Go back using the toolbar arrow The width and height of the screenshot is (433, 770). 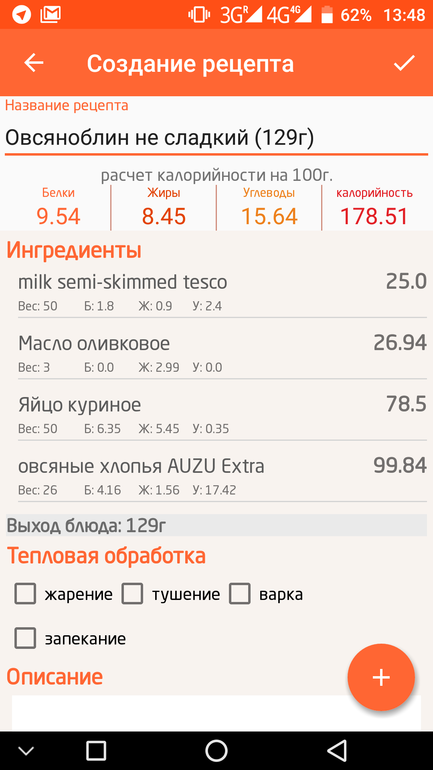tap(34, 63)
